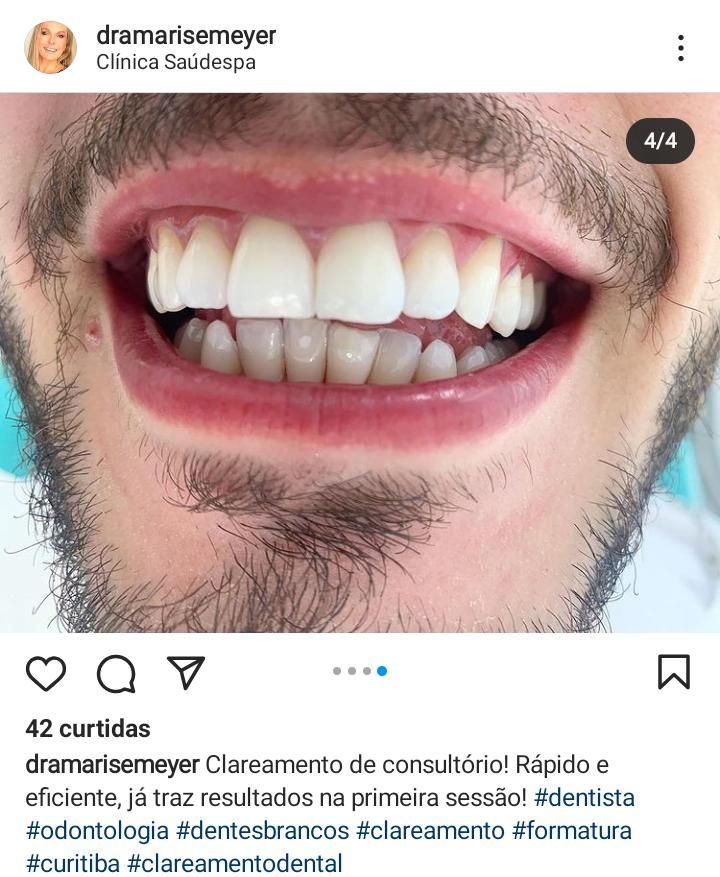Open dramarisemeyer's name in the caption
720x877 pixels.
tap(113, 766)
